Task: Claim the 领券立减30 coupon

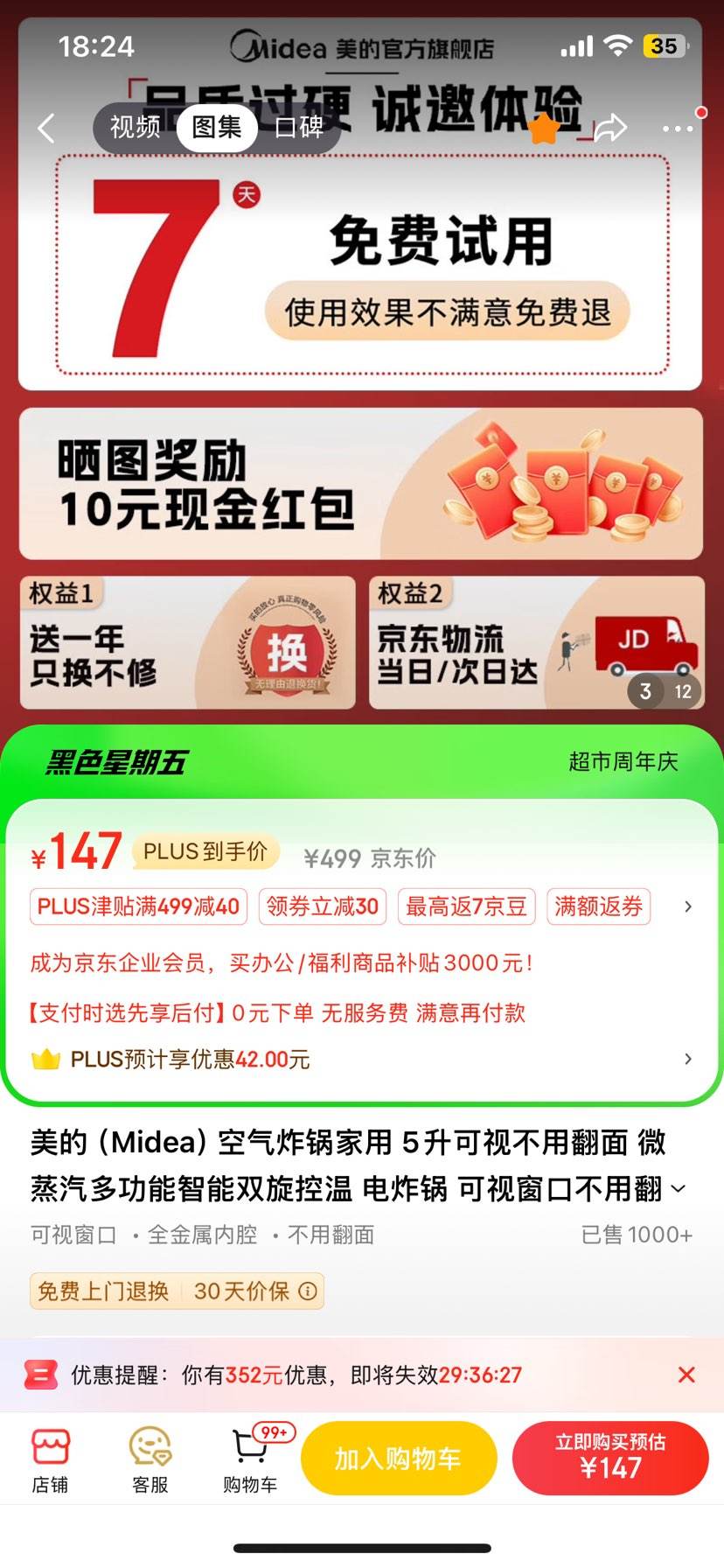Action: [x=323, y=906]
